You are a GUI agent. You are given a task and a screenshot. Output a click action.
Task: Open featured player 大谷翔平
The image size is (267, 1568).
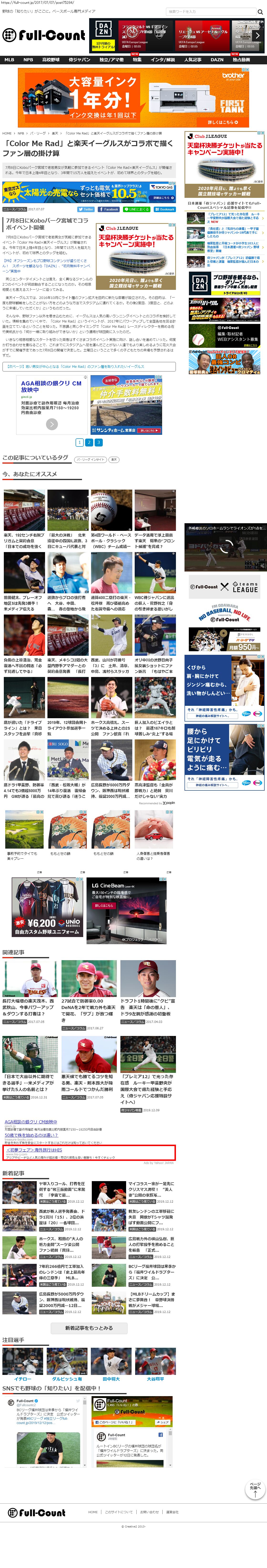click(x=155, y=1379)
